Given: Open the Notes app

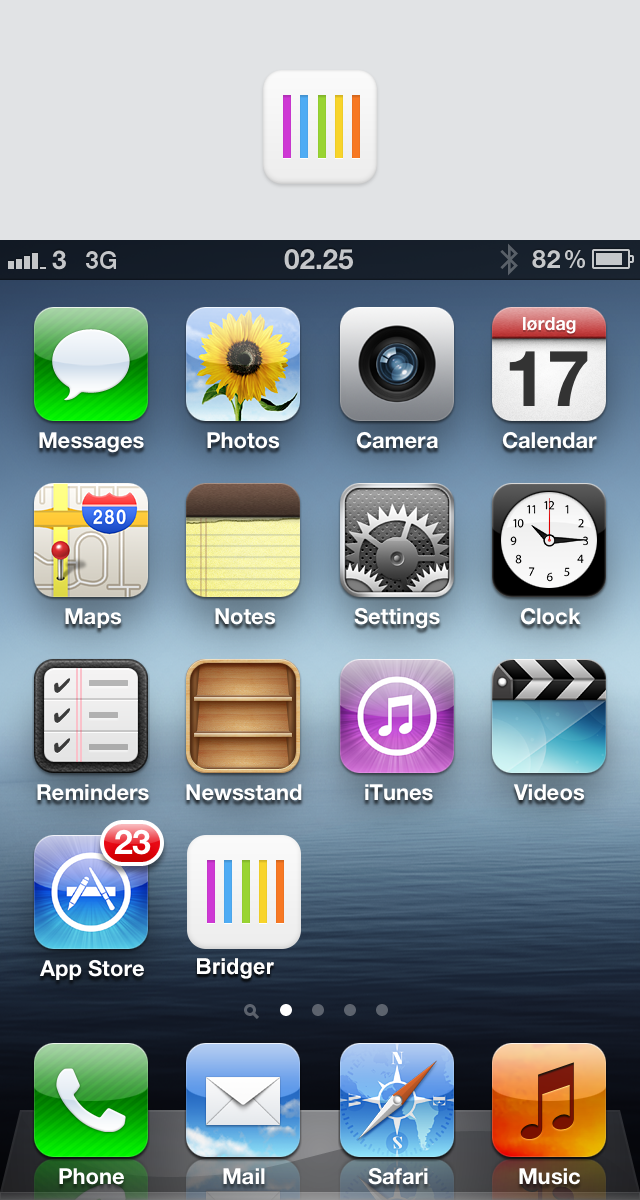Looking at the screenshot, I should tap(243, 541).
